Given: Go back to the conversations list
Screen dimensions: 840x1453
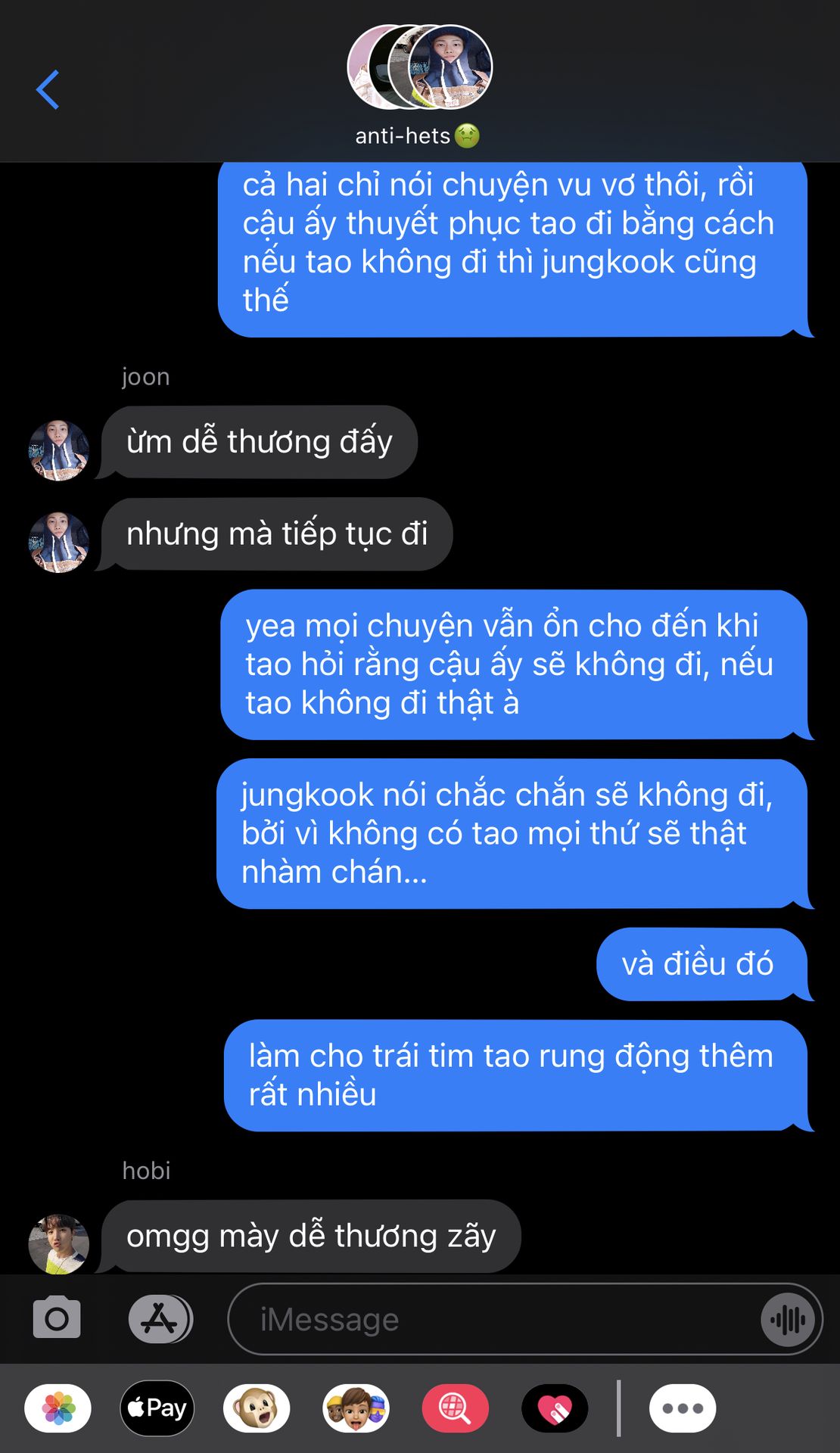Looking at the screenshot, I should (48, 89).
